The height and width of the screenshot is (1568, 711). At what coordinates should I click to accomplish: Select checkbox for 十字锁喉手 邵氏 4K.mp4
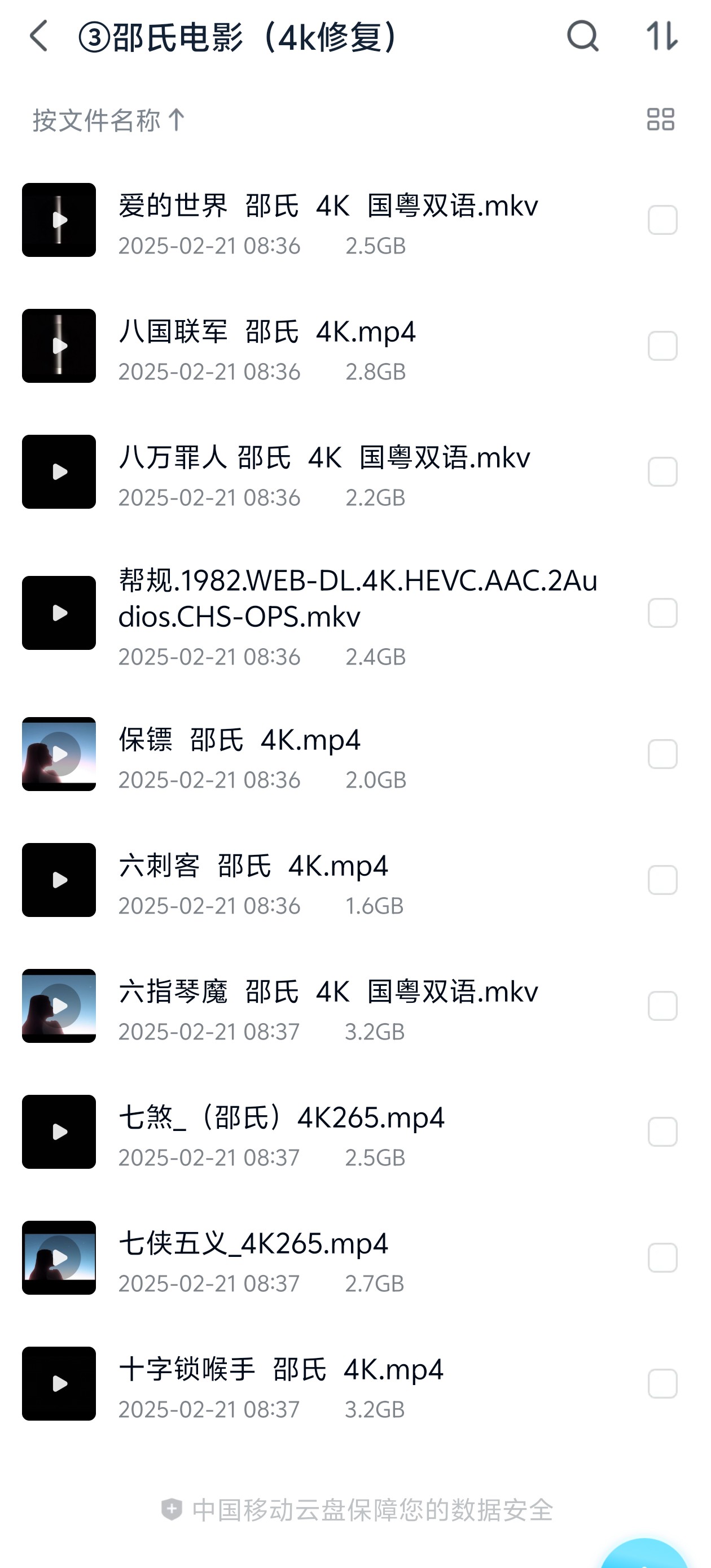point(662,1383)
